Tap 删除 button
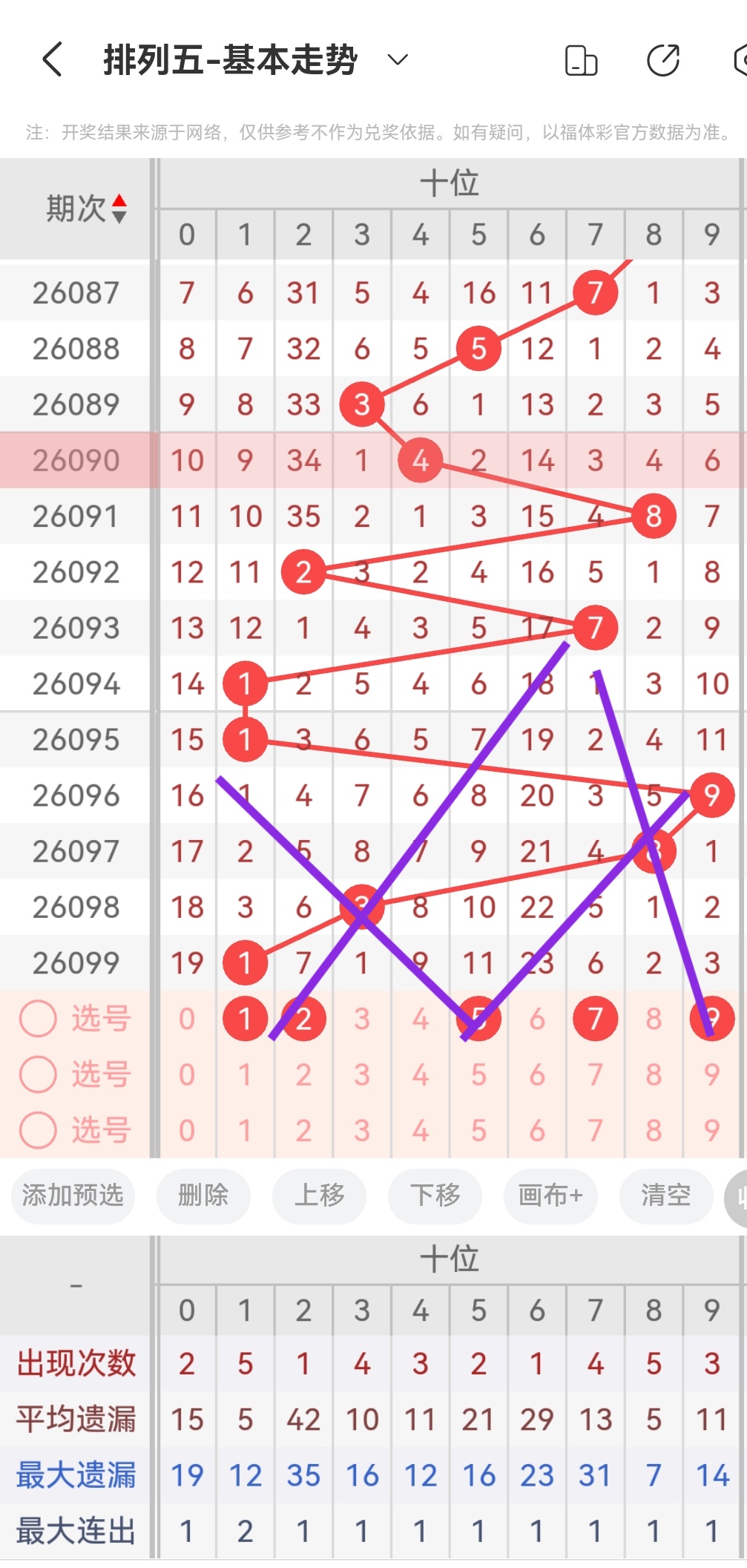 tap(203, 1195)
